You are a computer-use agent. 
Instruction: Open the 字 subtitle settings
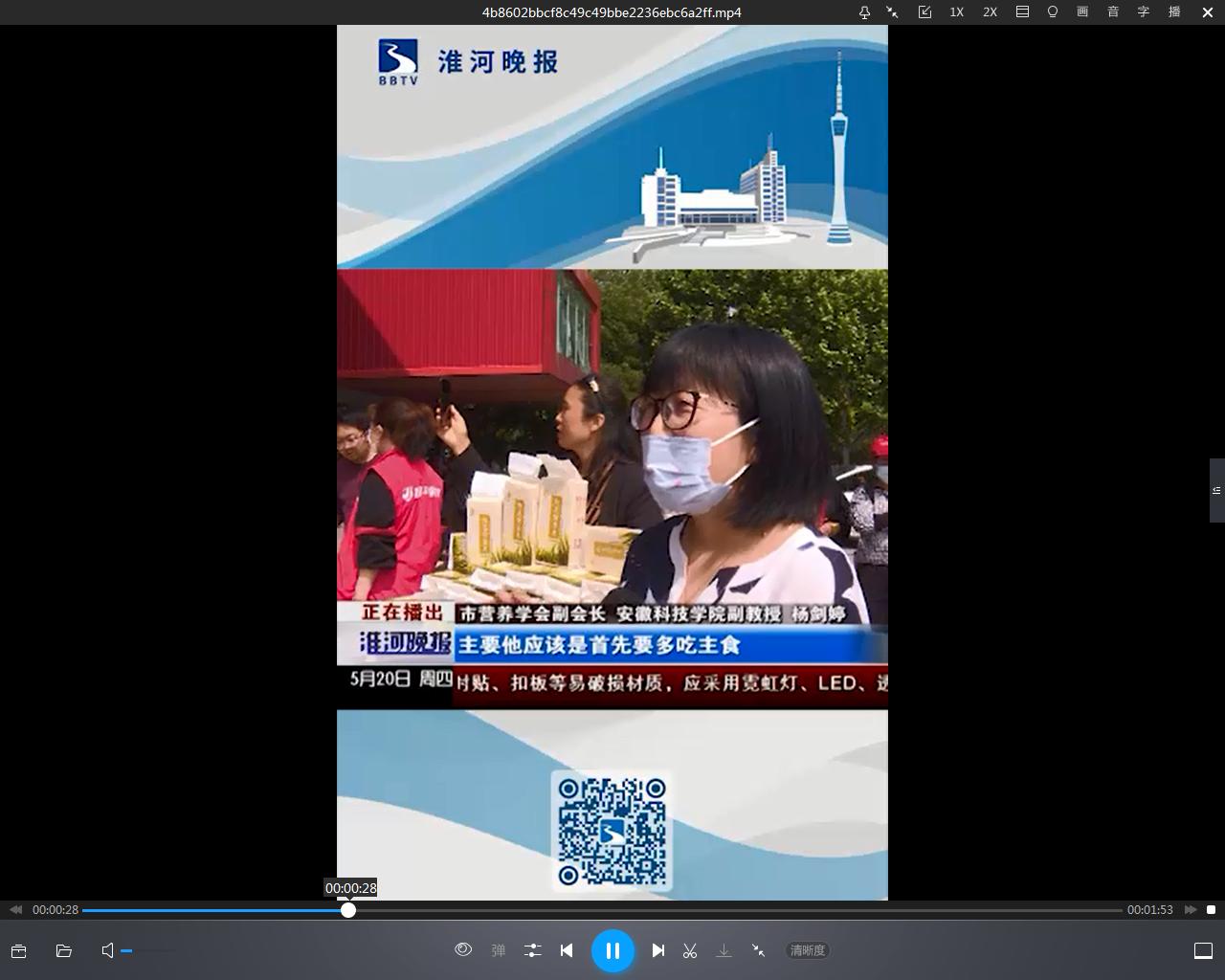tap(1143, 12)
